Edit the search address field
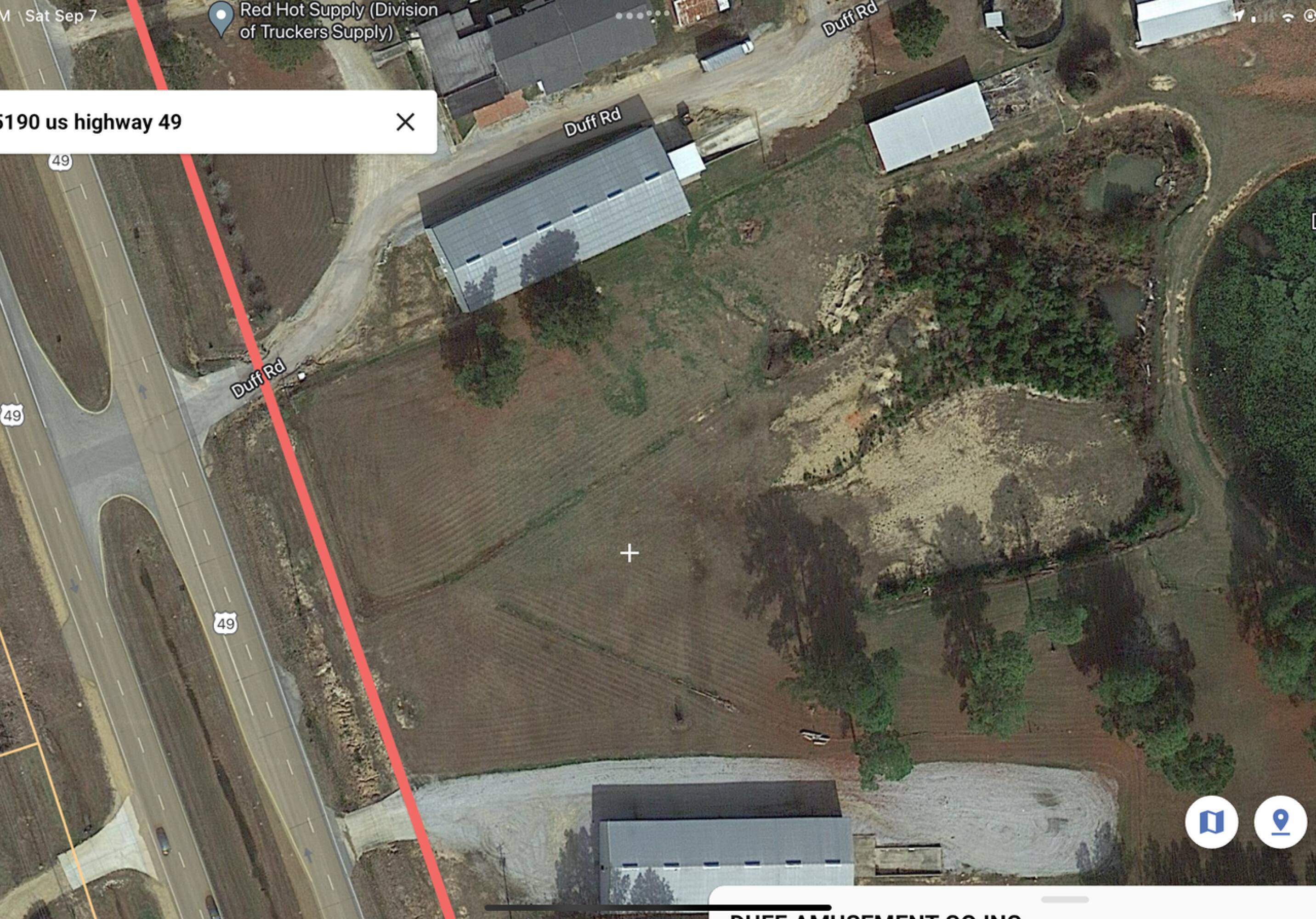The width and height of the screenshot is (1316, 919). pos(189,122)
